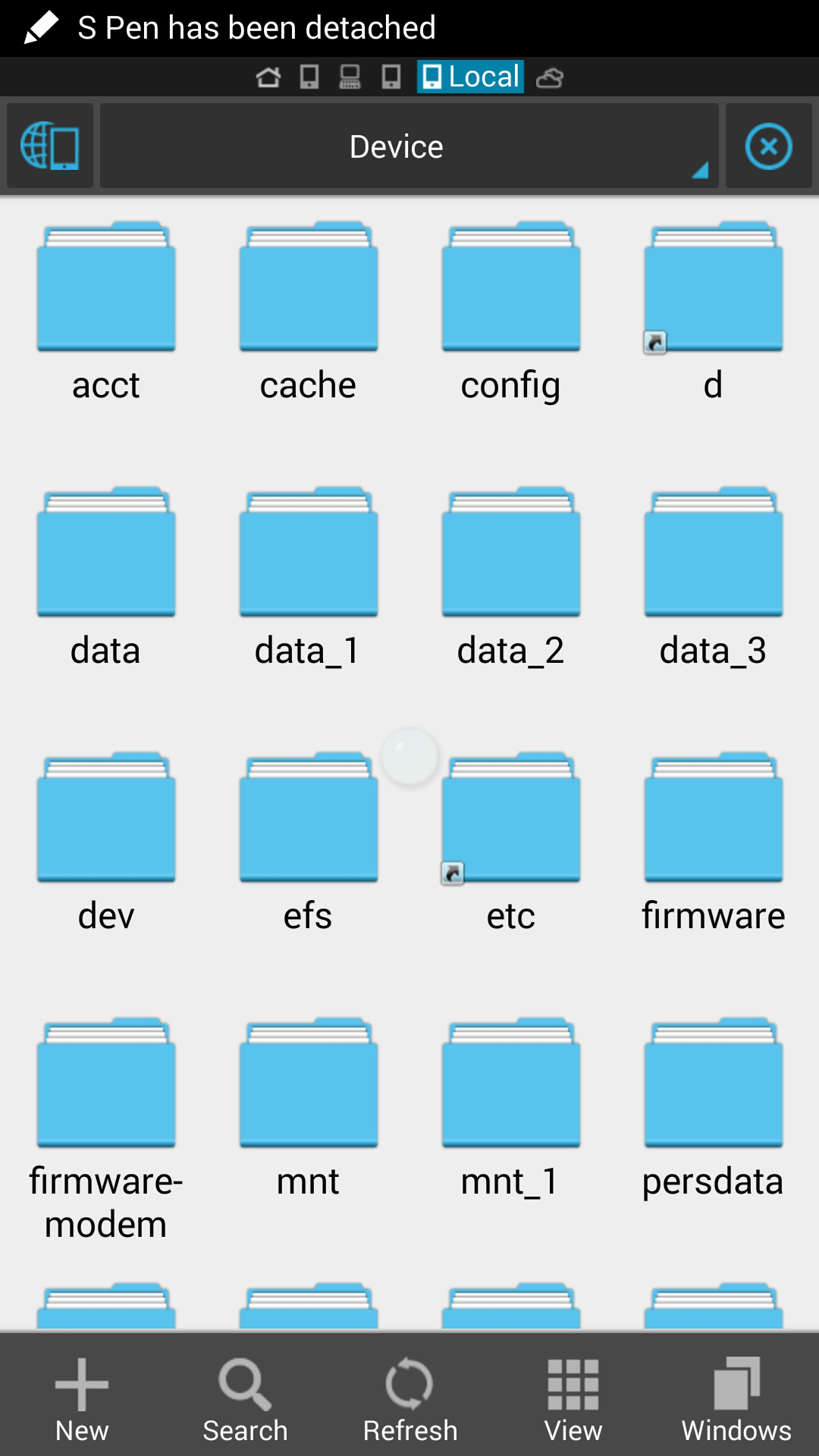Switch to the home page tab icon
The height and width of the screenshot is (1456, 819).
(x=268, y=77)
